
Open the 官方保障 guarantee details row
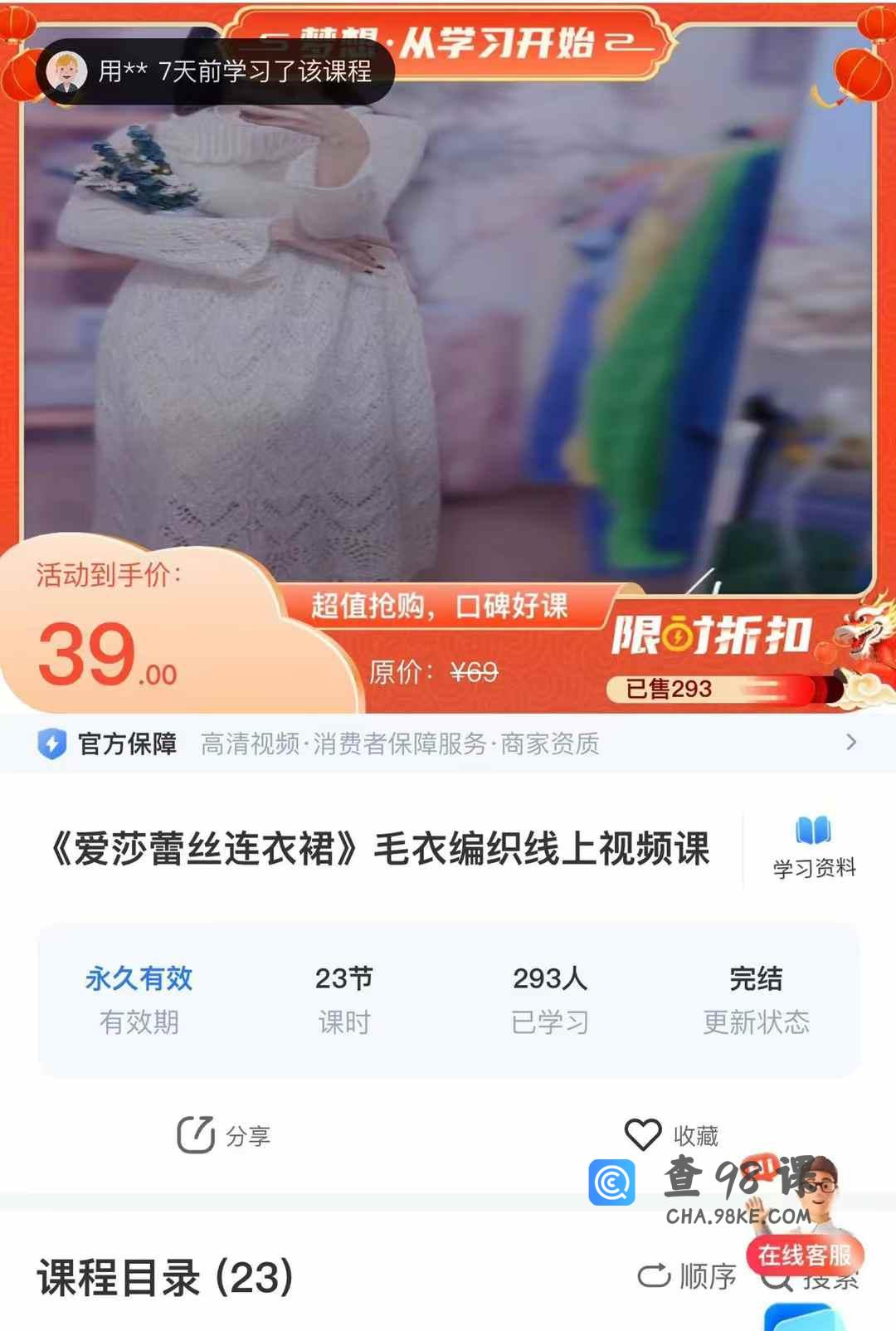[x=448, y=744]
